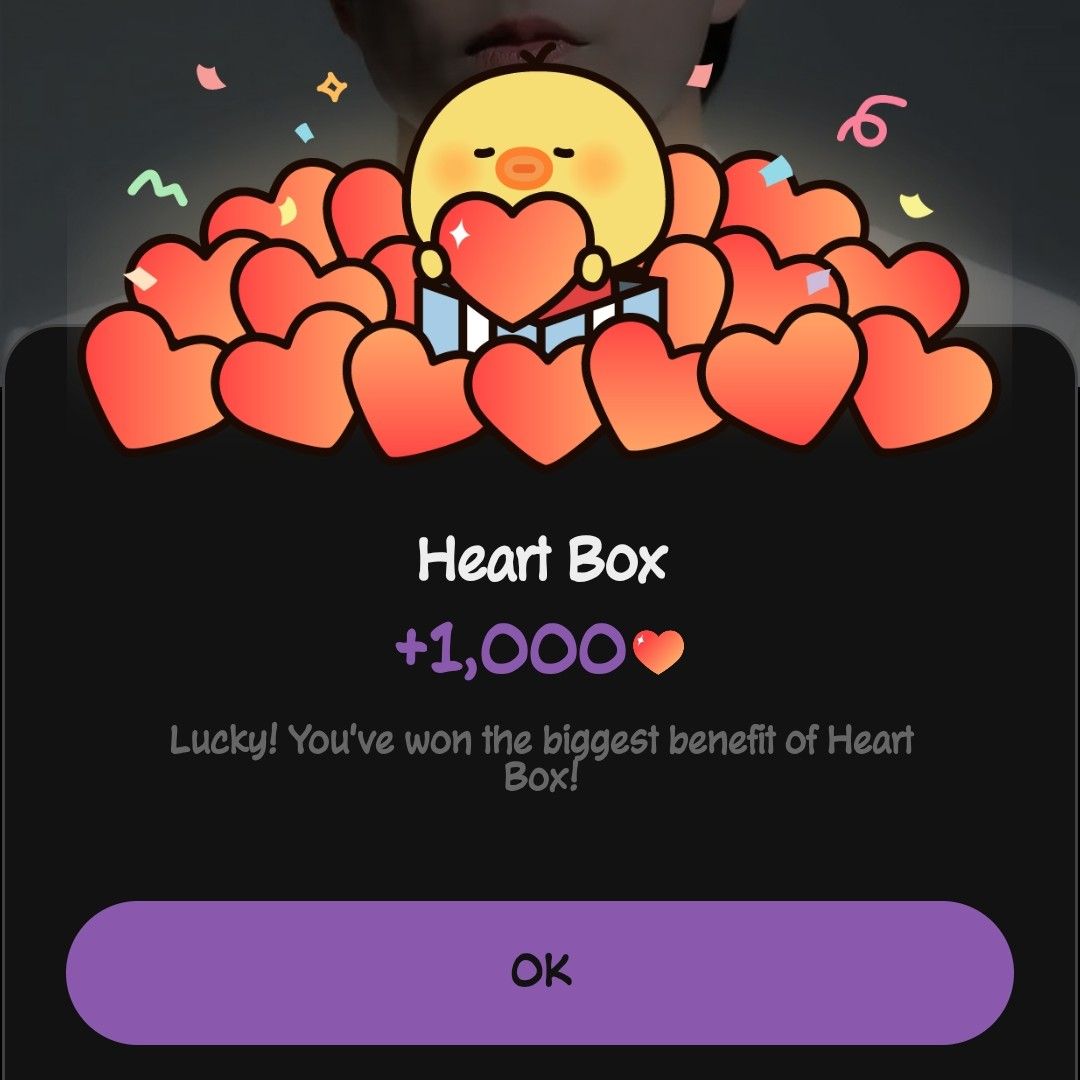
Task: Tap OK to dismiss the Heart Box reward
Action: click(x=540, y=972)
